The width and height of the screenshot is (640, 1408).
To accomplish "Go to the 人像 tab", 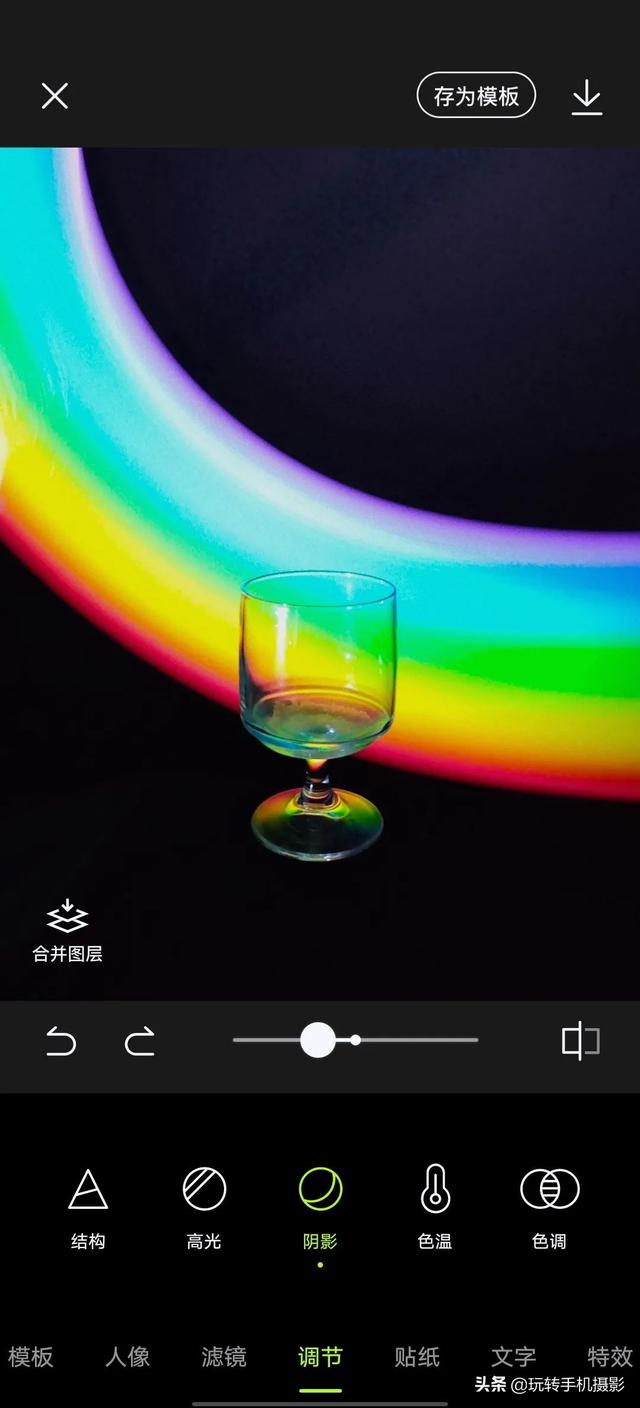I will pyautogui.click(x=127, y=1357).
